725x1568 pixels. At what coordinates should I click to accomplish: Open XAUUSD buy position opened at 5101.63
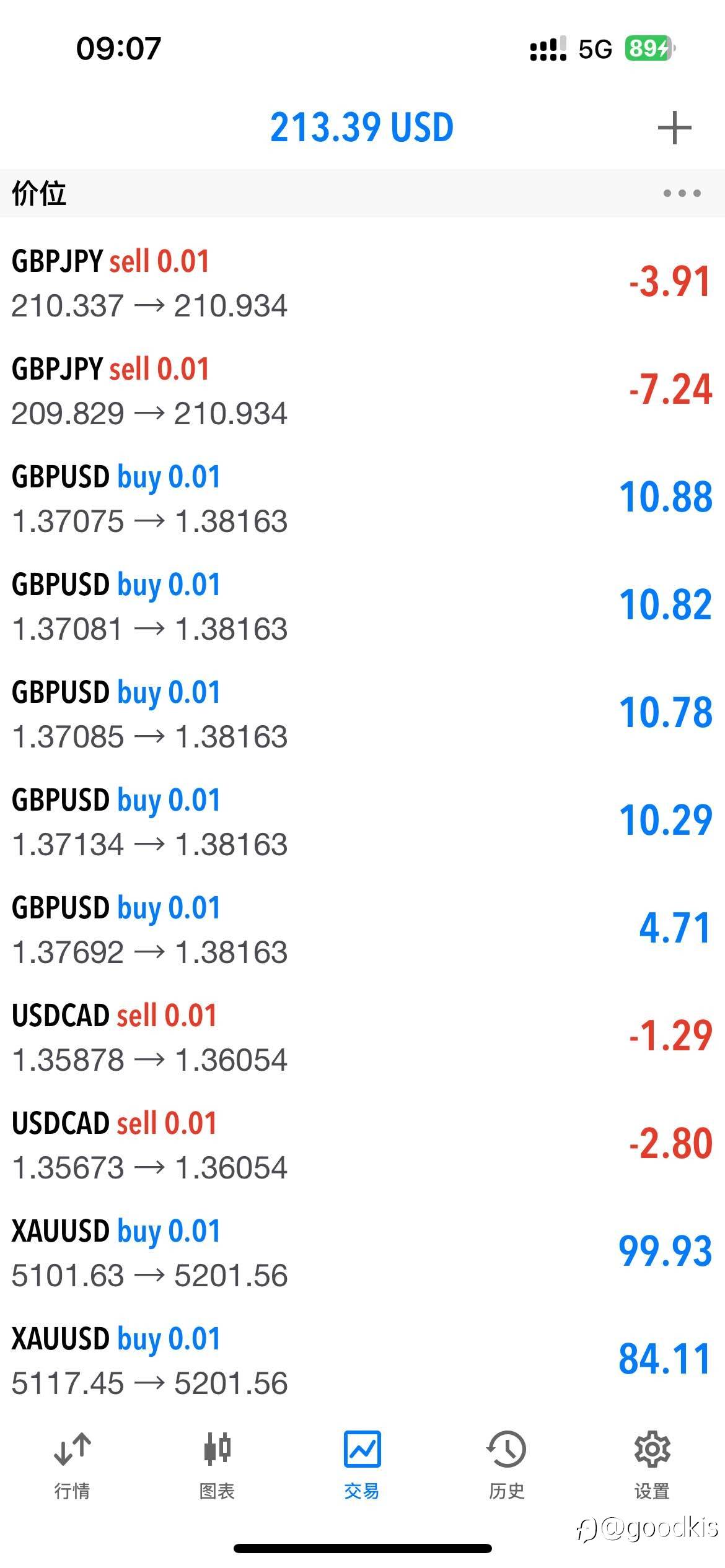pos(362,1253)
